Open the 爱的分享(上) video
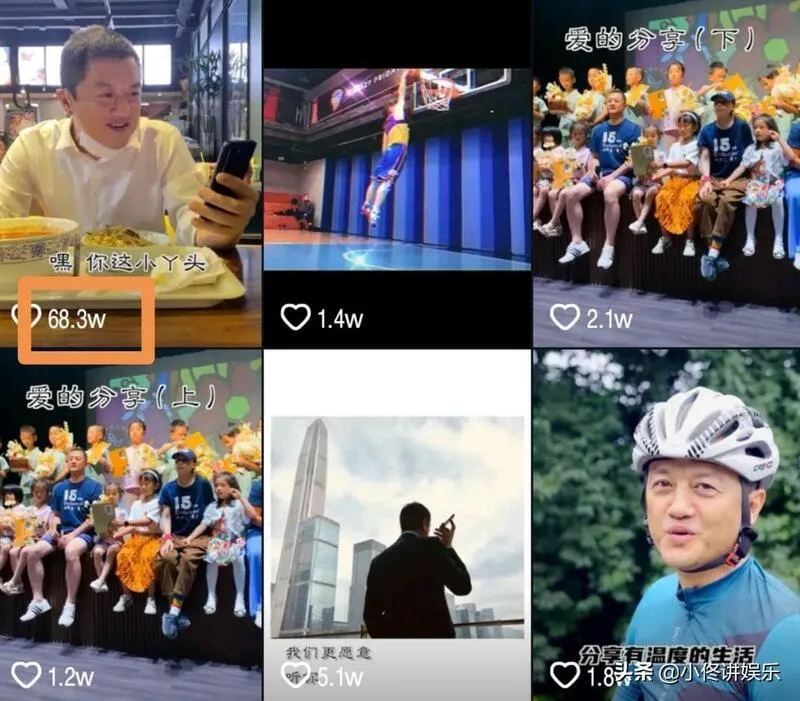 coord(130,520)
